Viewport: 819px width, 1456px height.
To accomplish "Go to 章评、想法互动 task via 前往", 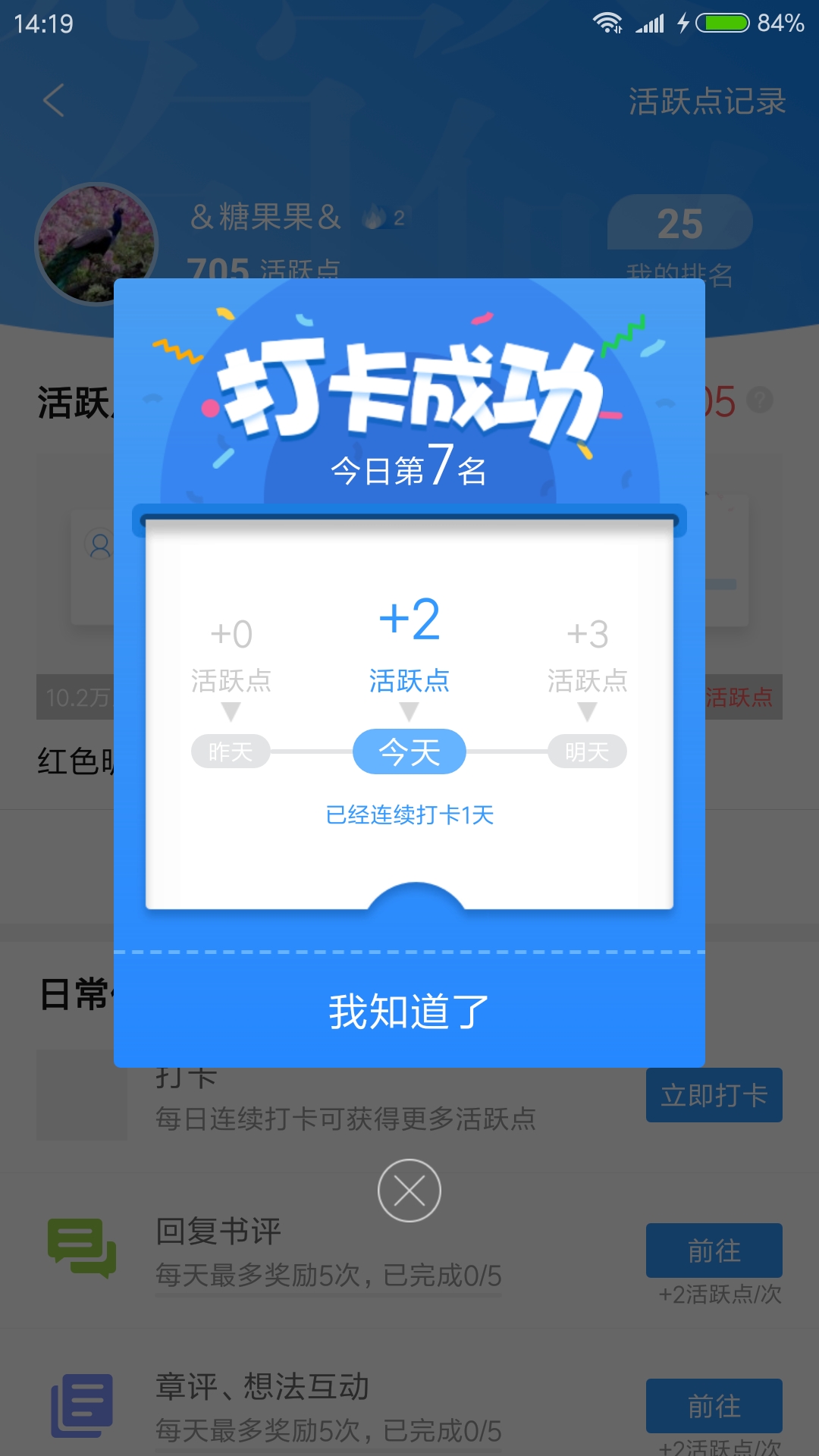I will pos(714,1406).
